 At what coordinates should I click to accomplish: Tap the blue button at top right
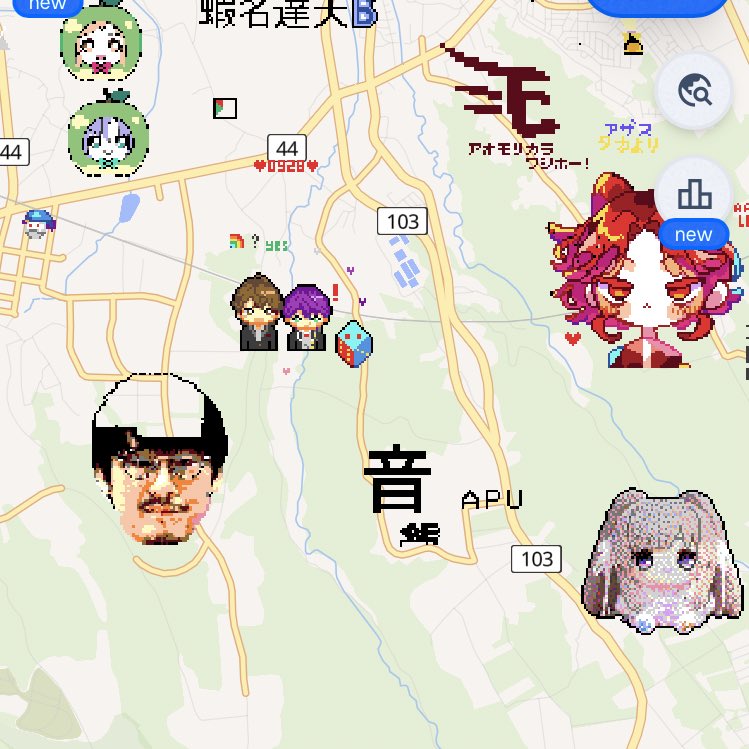point(657,6)
